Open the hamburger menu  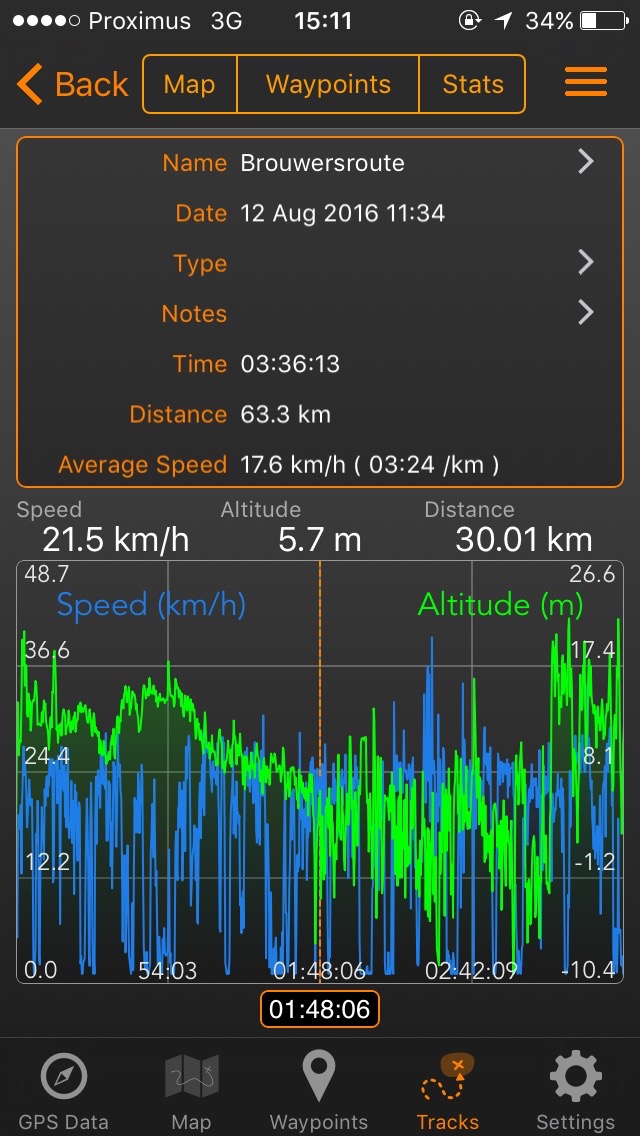(586, 83)
